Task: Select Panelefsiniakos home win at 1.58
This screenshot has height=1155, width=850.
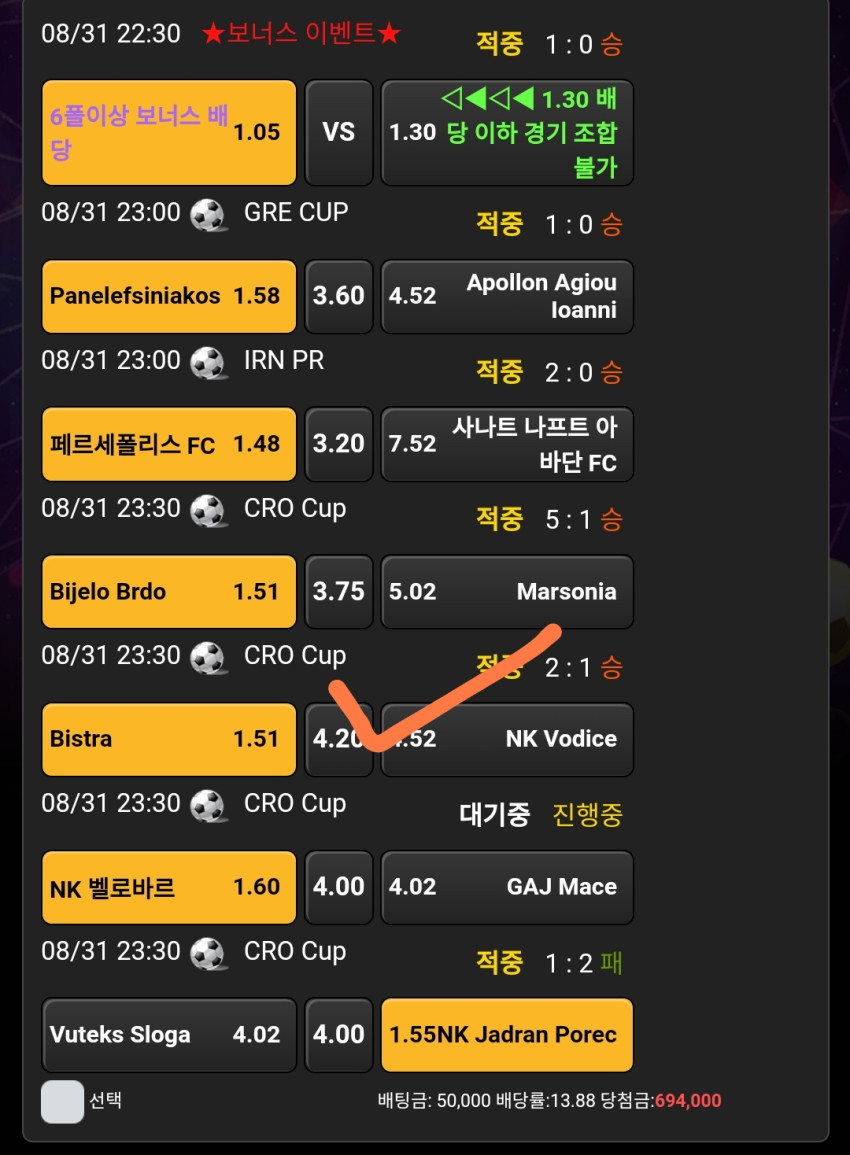Action: pos(169,296)
